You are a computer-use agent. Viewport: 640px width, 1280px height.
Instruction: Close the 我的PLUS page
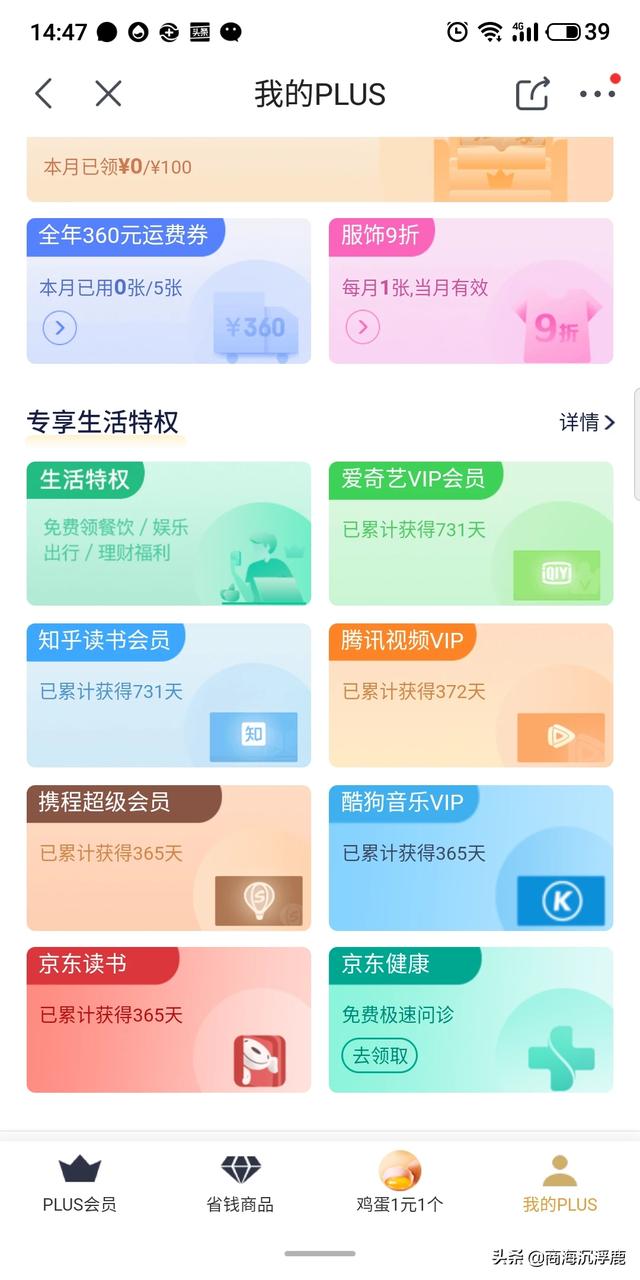click(x=108, y=94)
